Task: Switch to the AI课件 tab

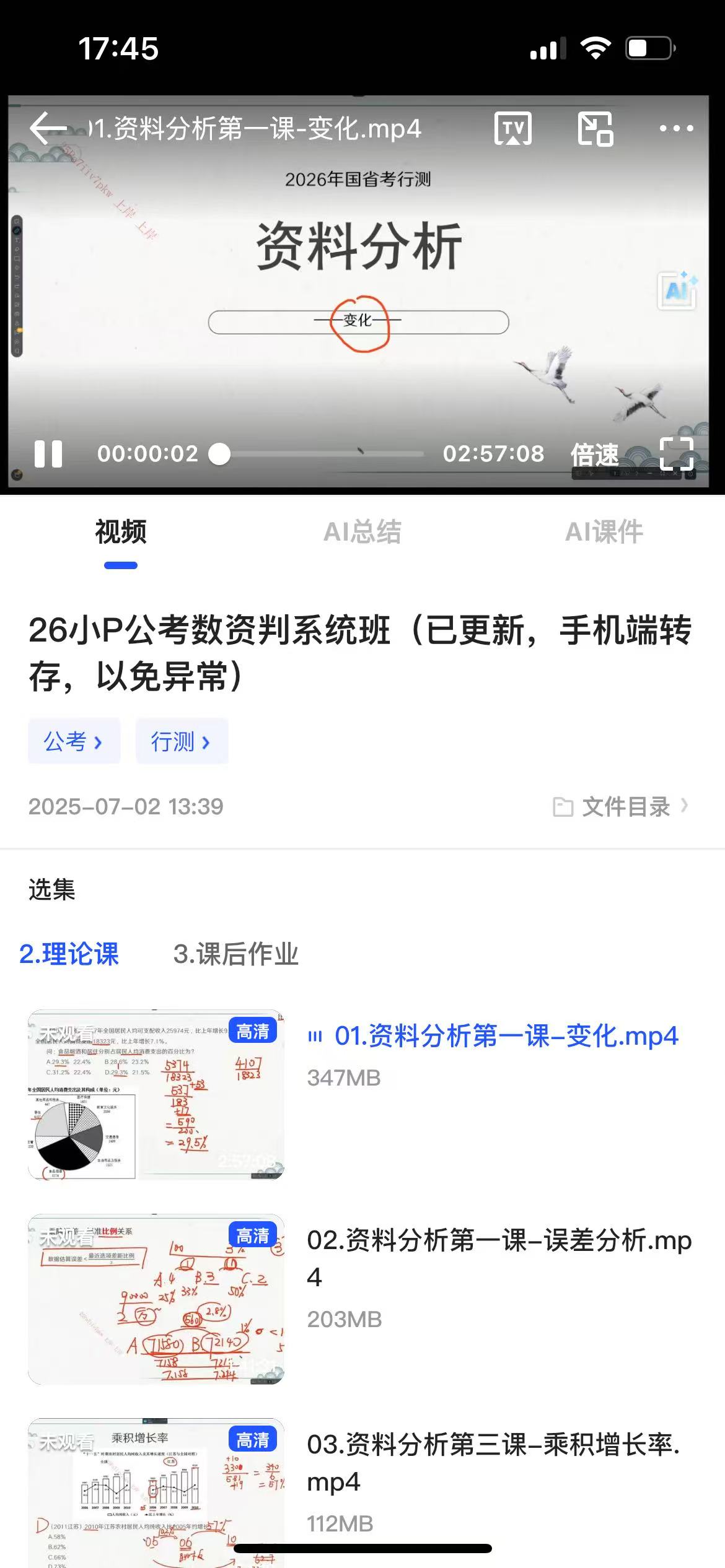Action: click(604, 532)
